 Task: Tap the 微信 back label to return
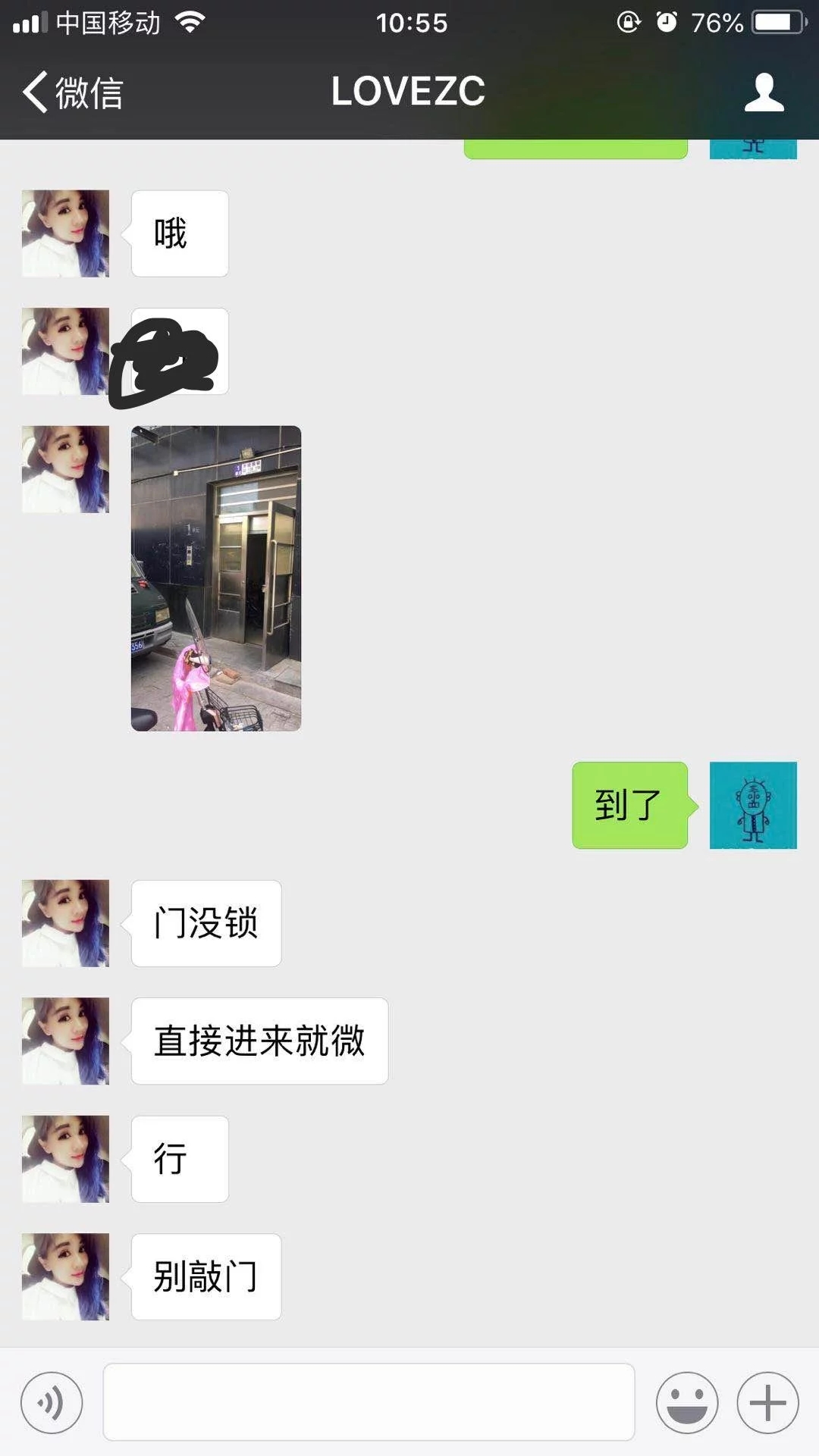click(x=87, y=92)
